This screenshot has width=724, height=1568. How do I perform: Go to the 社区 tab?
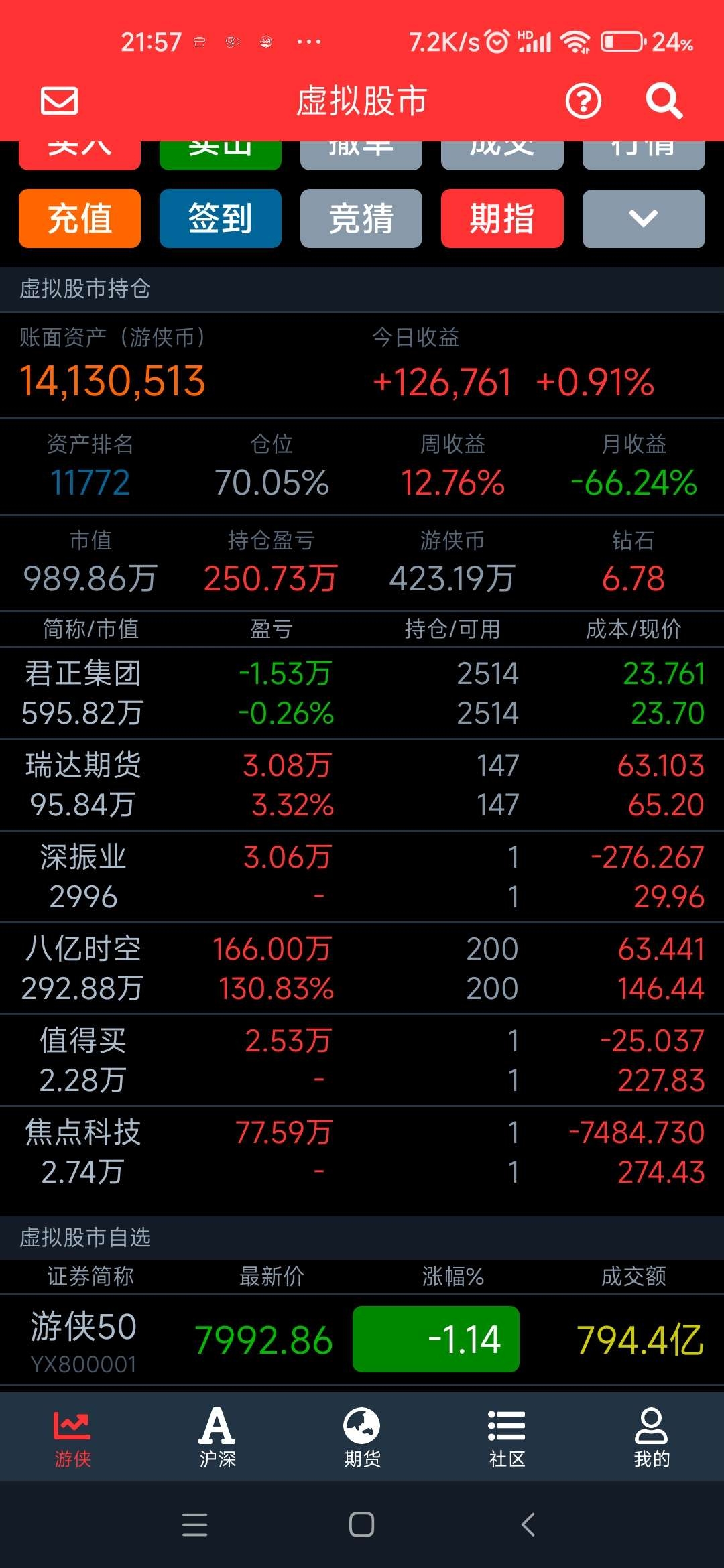[507, 1437]
